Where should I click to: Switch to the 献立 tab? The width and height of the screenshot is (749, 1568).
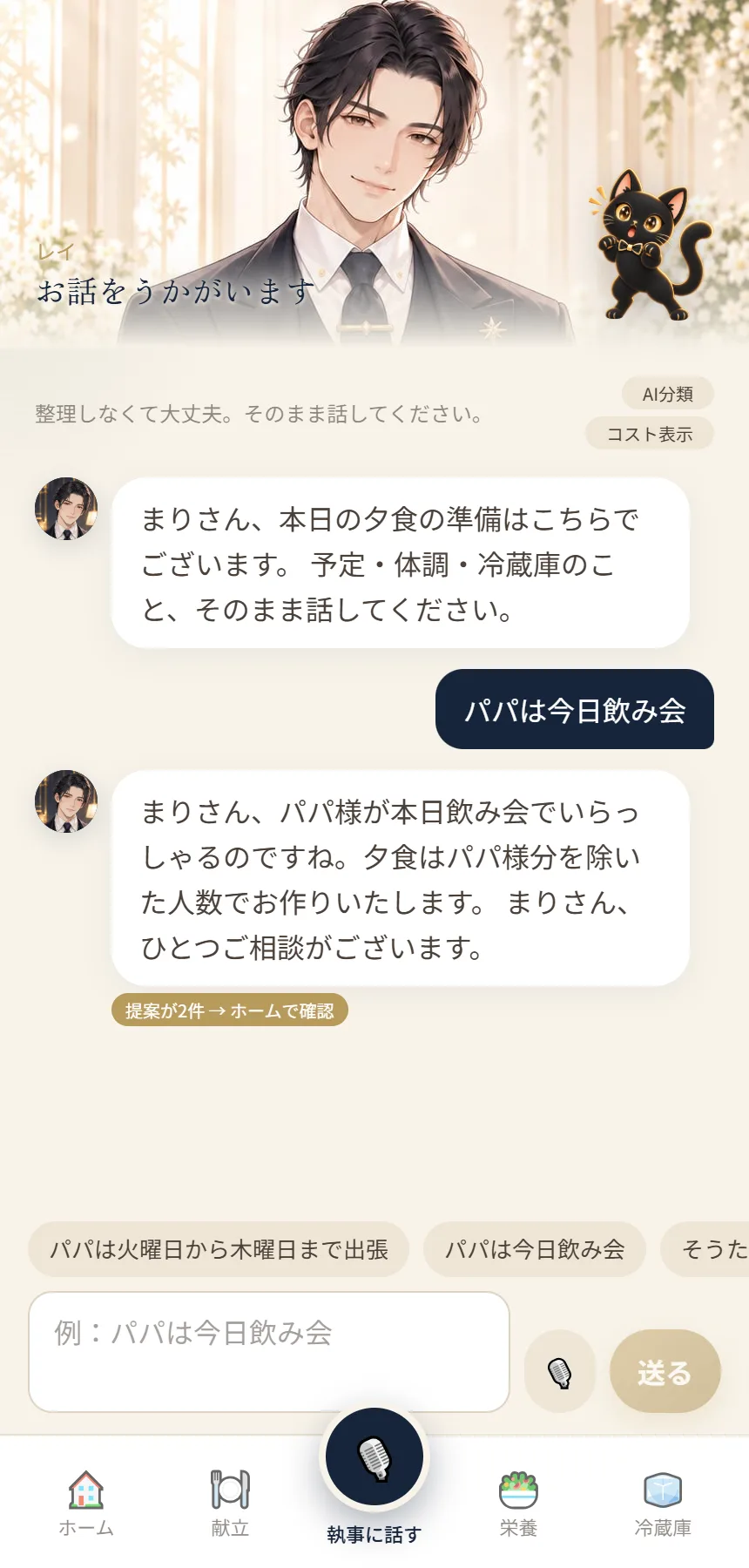[231, 1504]
